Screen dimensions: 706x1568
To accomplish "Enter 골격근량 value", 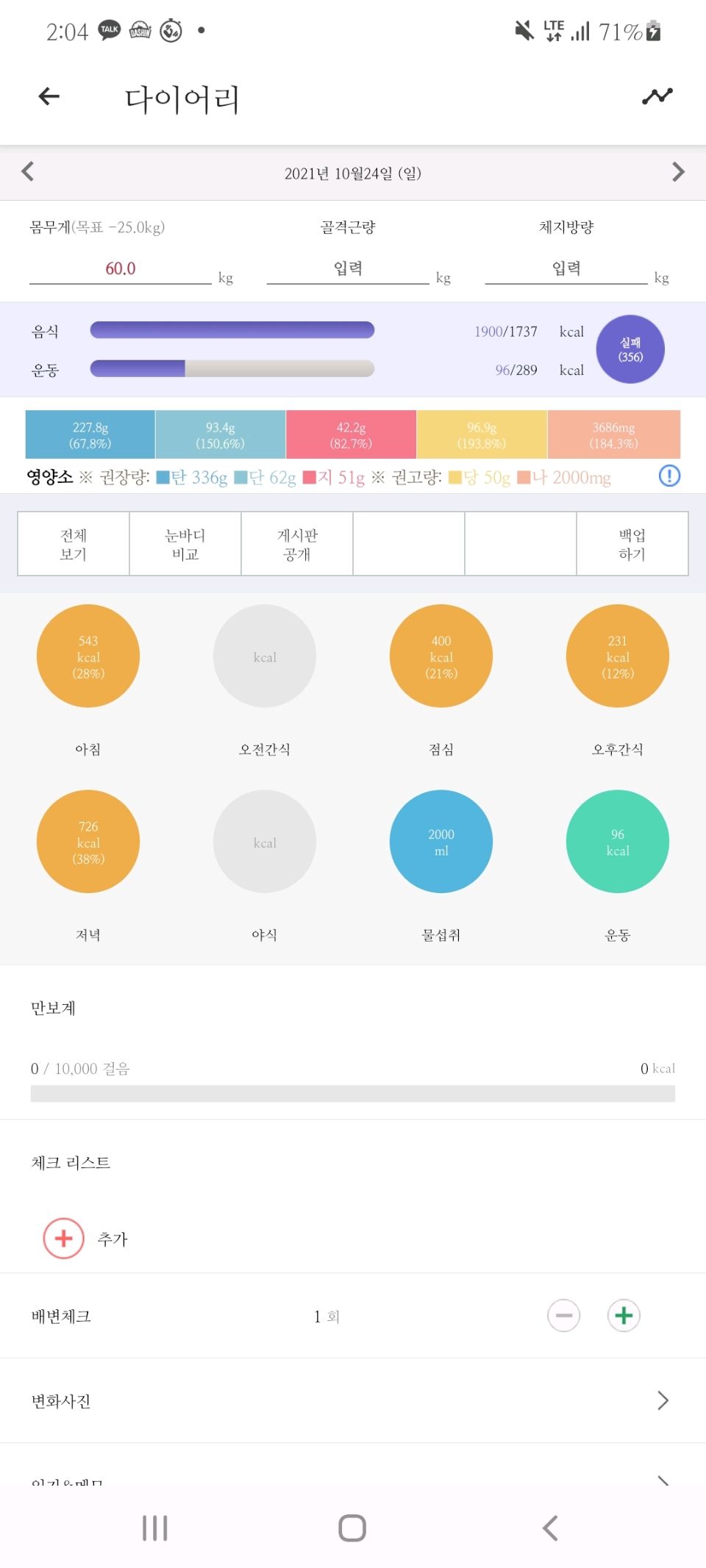I will [x=348, y=268].
